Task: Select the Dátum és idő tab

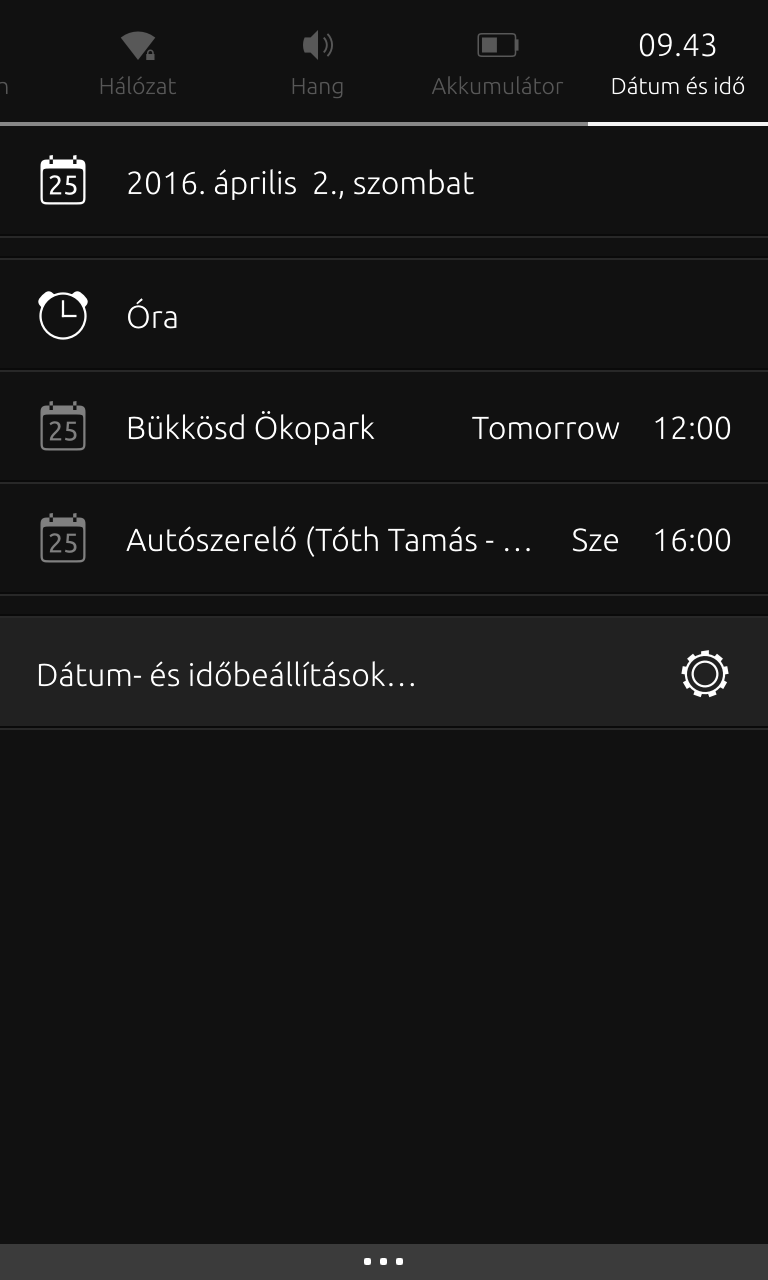Action: tap(678, 63)
